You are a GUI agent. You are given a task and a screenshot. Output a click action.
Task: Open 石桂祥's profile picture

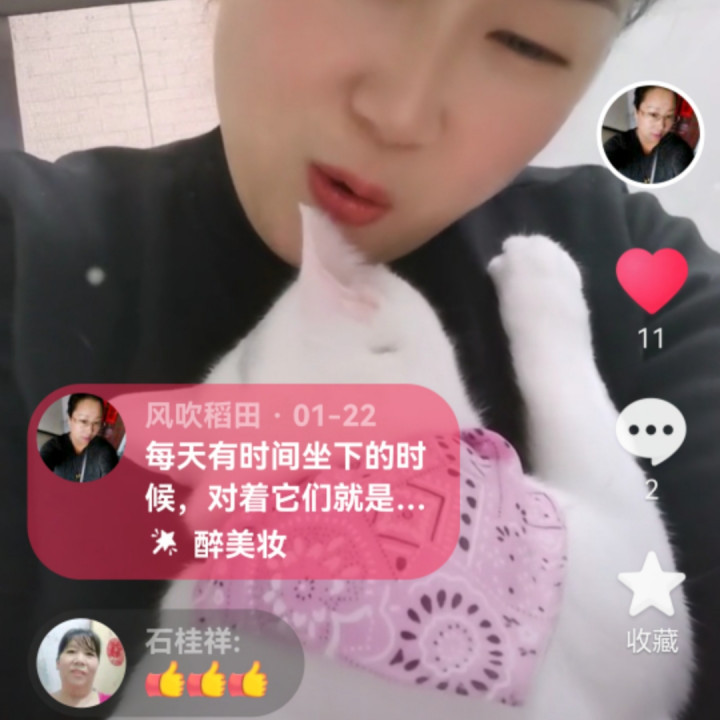click(81, 663)
